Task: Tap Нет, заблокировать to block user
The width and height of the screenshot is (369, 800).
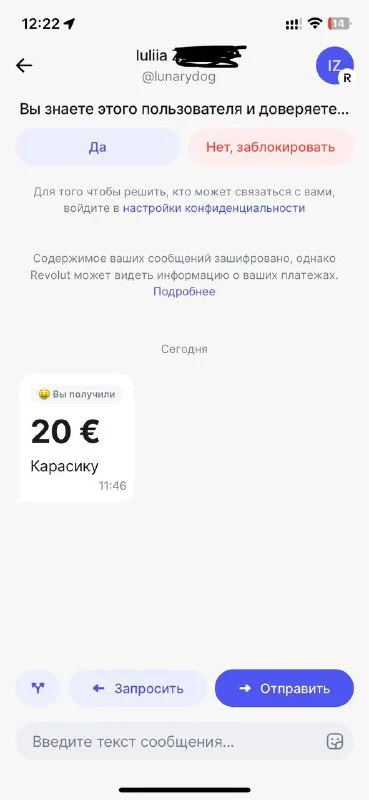Action: (x=270, y=147)
